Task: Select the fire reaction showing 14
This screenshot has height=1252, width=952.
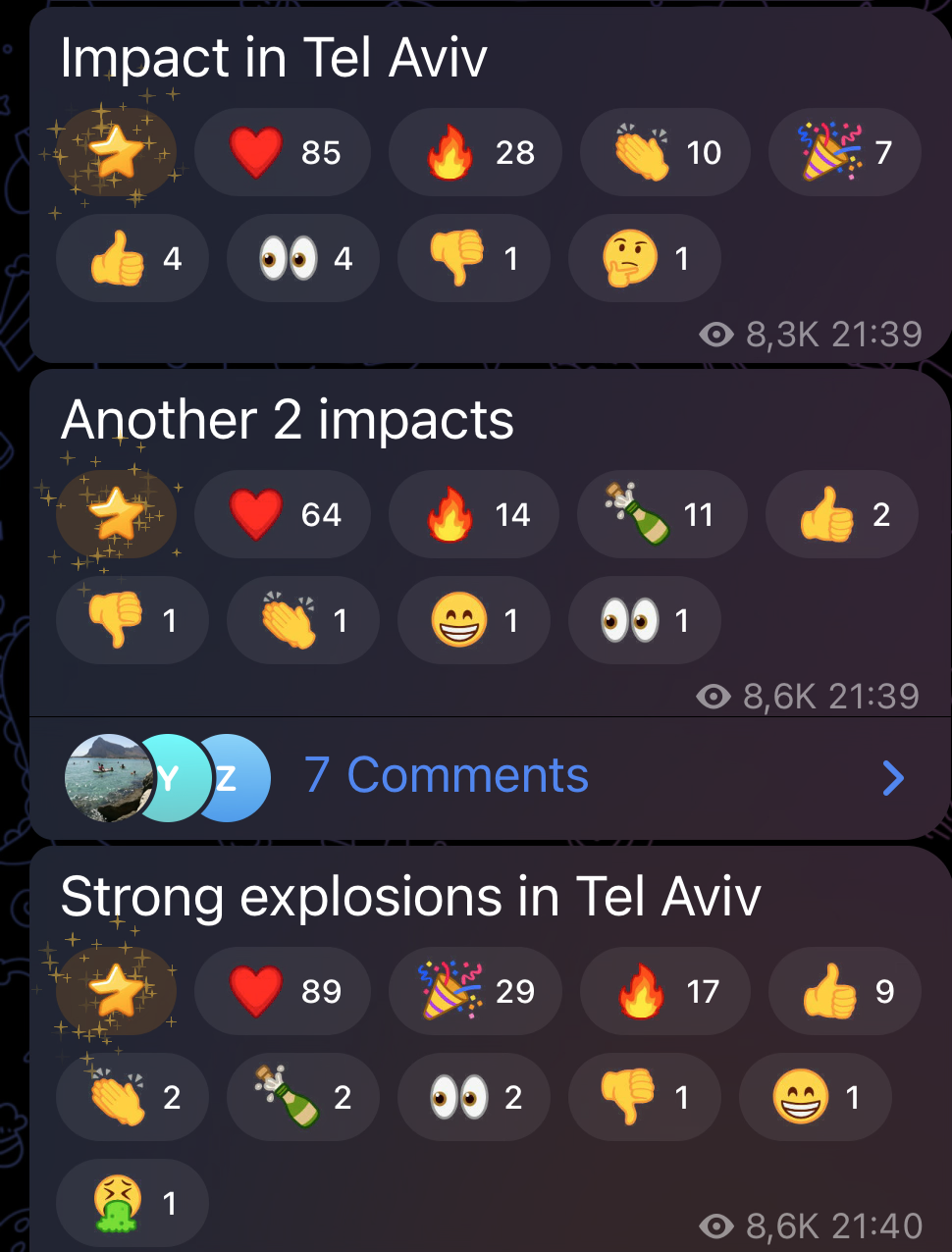Action: coord(475,514)
